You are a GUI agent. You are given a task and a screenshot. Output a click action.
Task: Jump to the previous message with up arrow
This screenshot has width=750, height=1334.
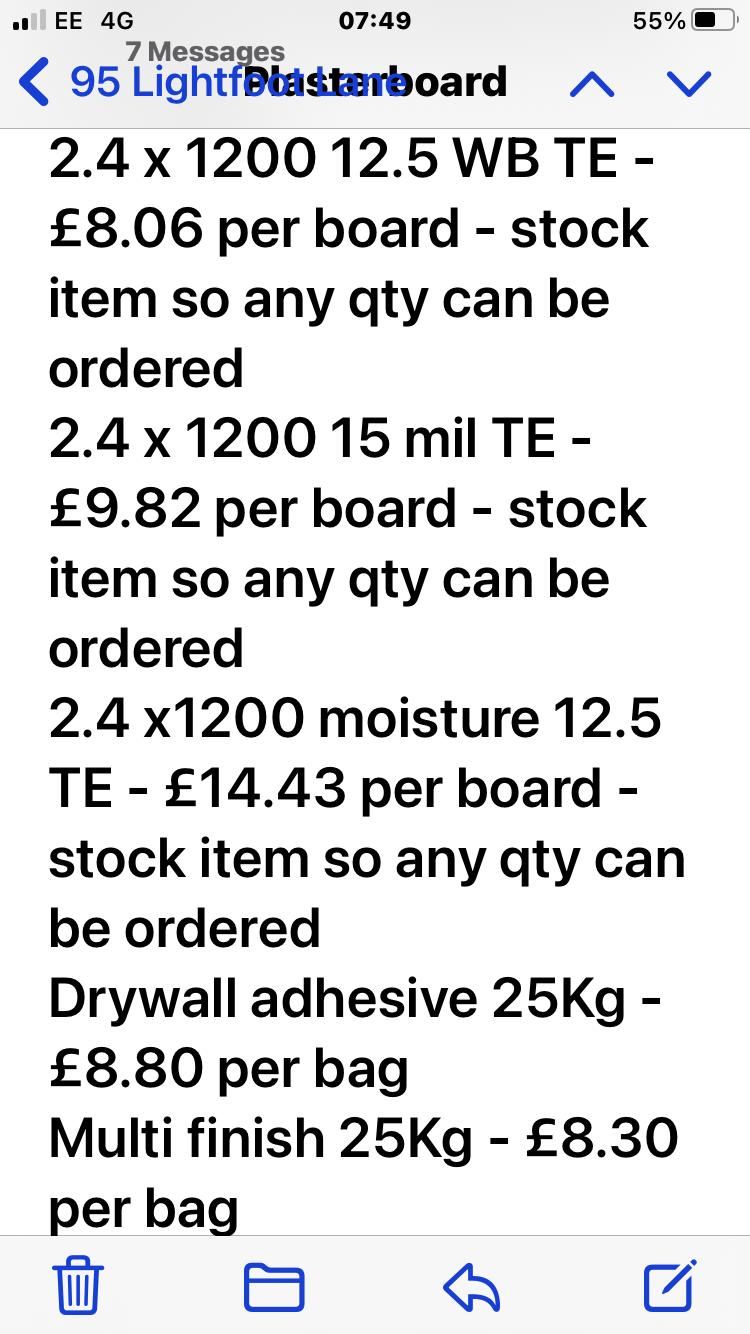[x=592, y=84]
